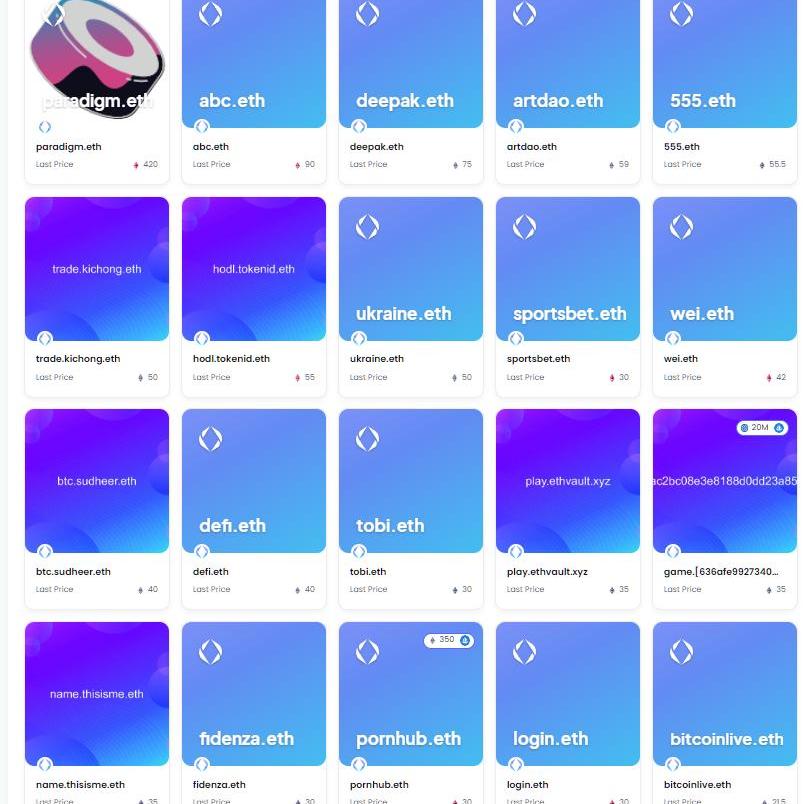Open the paradigm.eth card
The height and width of the screenshot is (804, 811).
97,60
